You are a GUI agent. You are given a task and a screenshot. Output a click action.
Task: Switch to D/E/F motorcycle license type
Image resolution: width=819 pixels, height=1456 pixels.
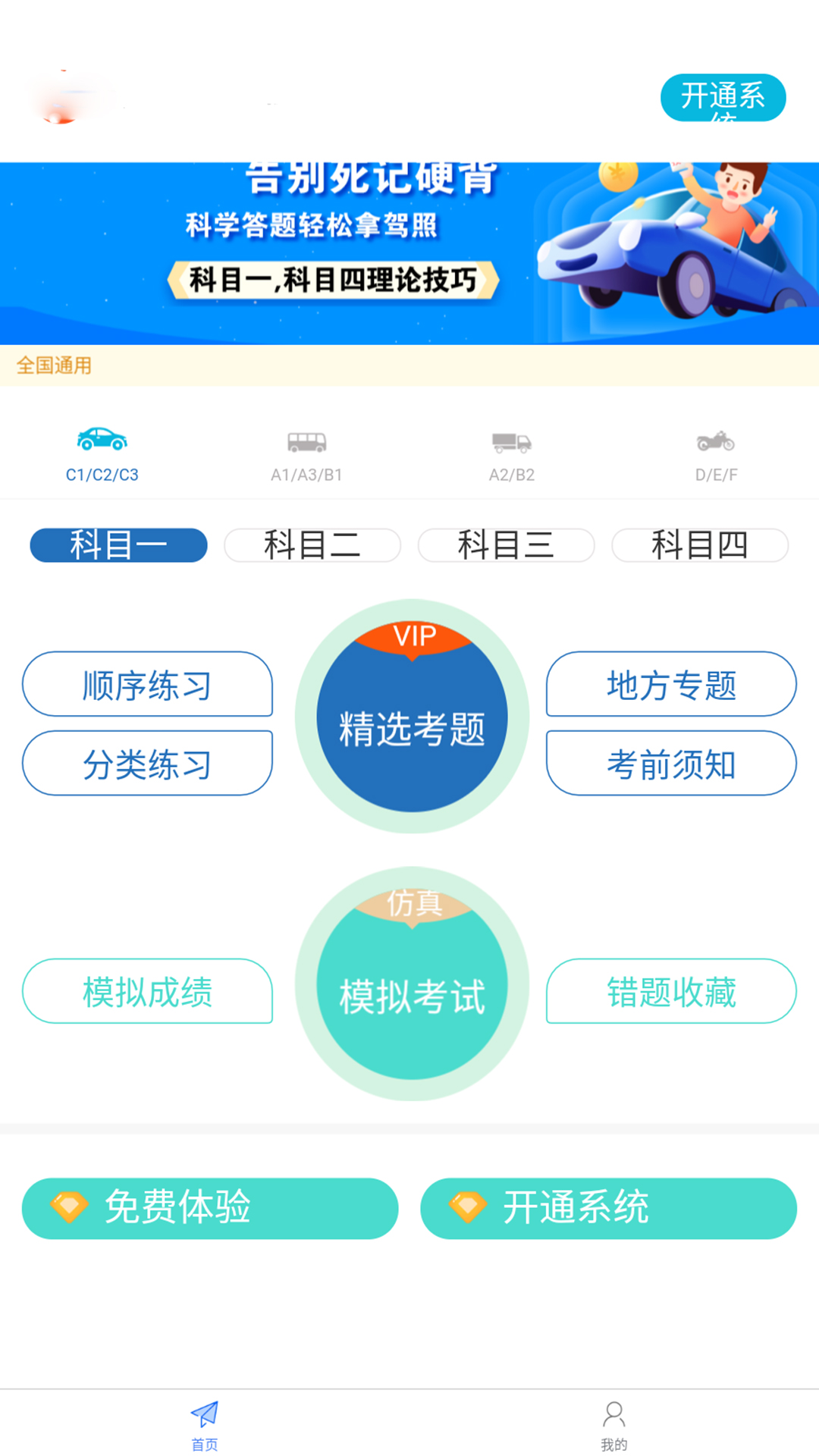pyautogui.click(x=717, y=454)
